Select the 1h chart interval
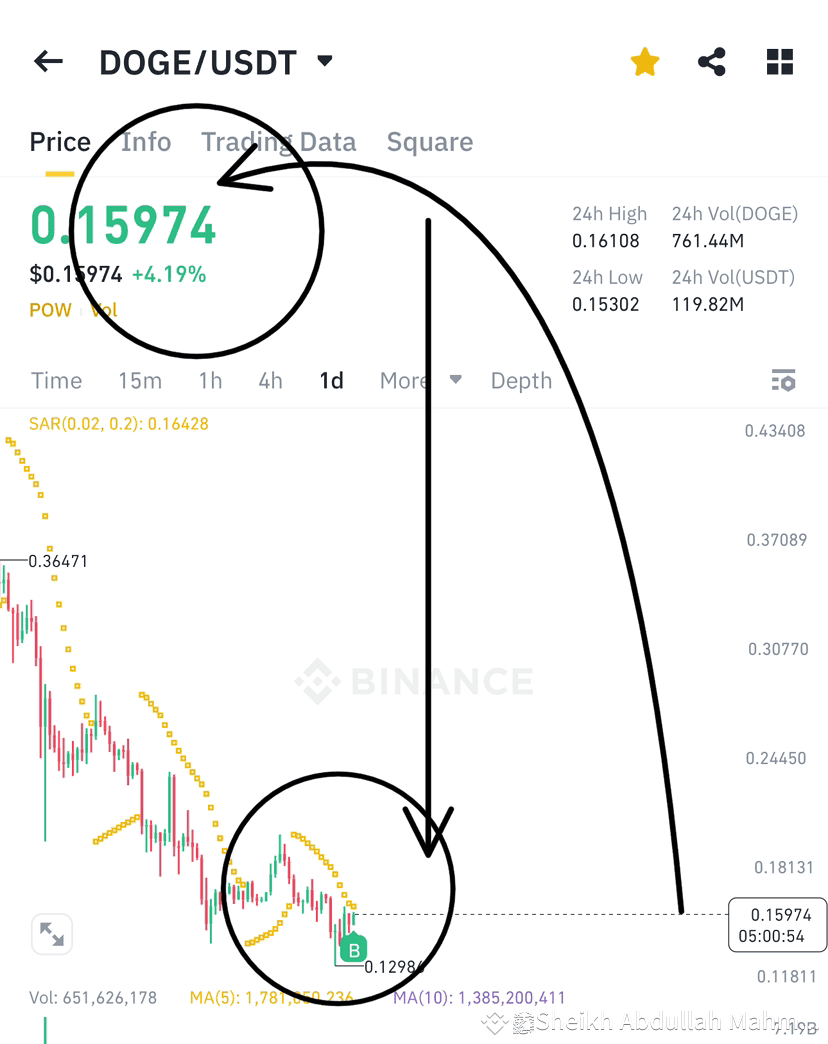 210,381
